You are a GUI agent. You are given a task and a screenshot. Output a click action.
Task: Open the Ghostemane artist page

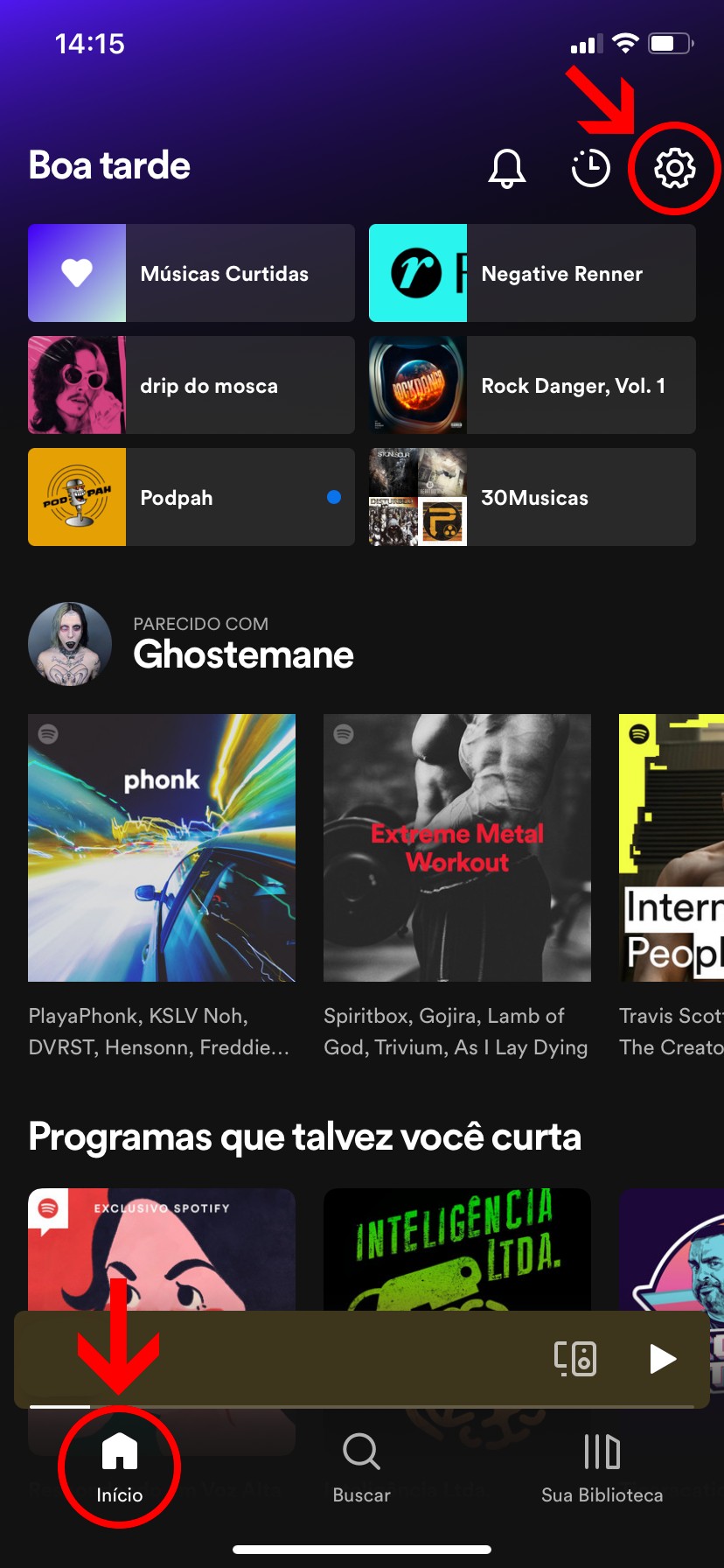click(x=243, y=654)
